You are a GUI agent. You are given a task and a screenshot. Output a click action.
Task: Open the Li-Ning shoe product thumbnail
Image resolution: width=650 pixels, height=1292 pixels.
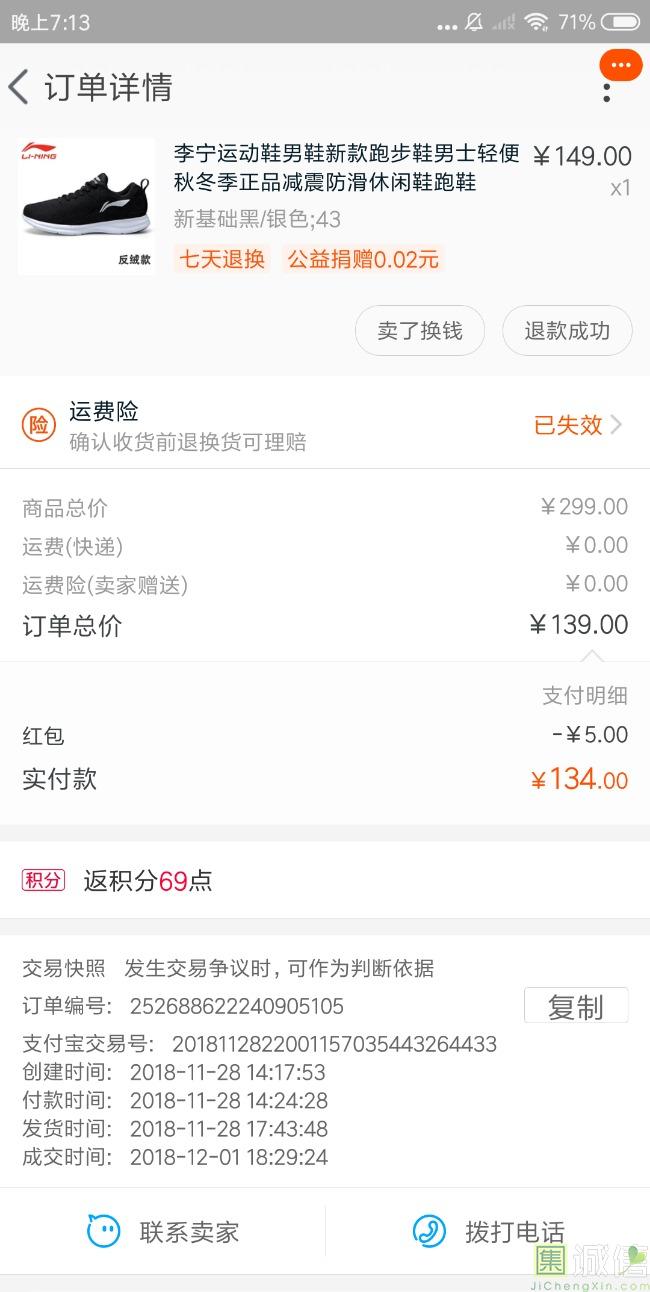click(87, 206)
